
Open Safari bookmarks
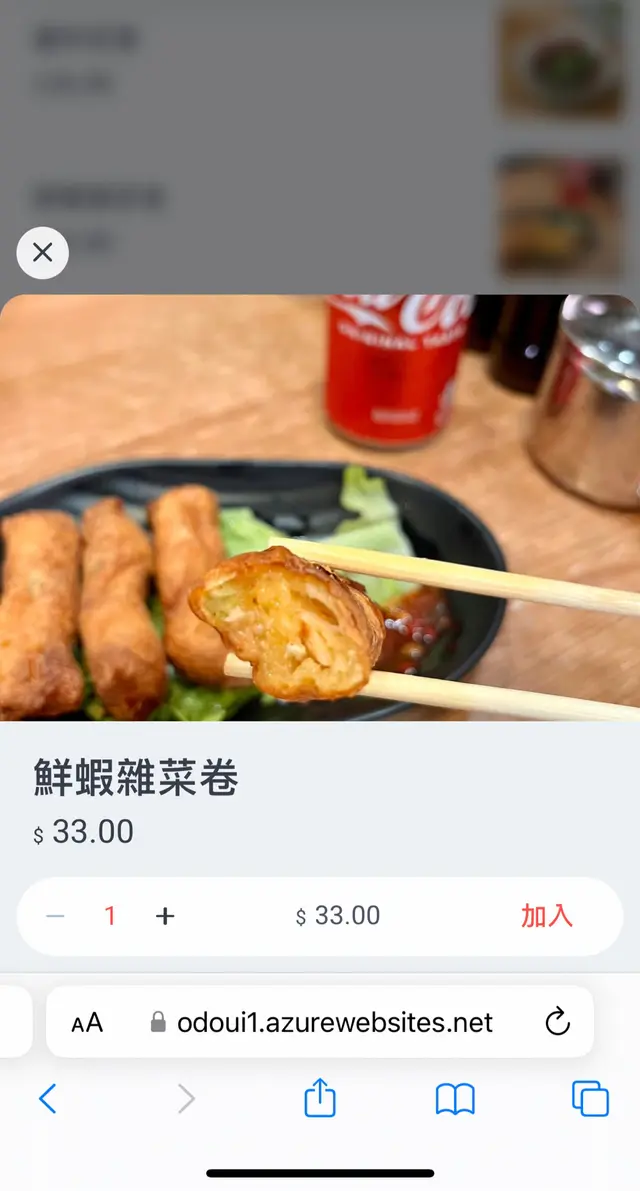pos(455,1099)
